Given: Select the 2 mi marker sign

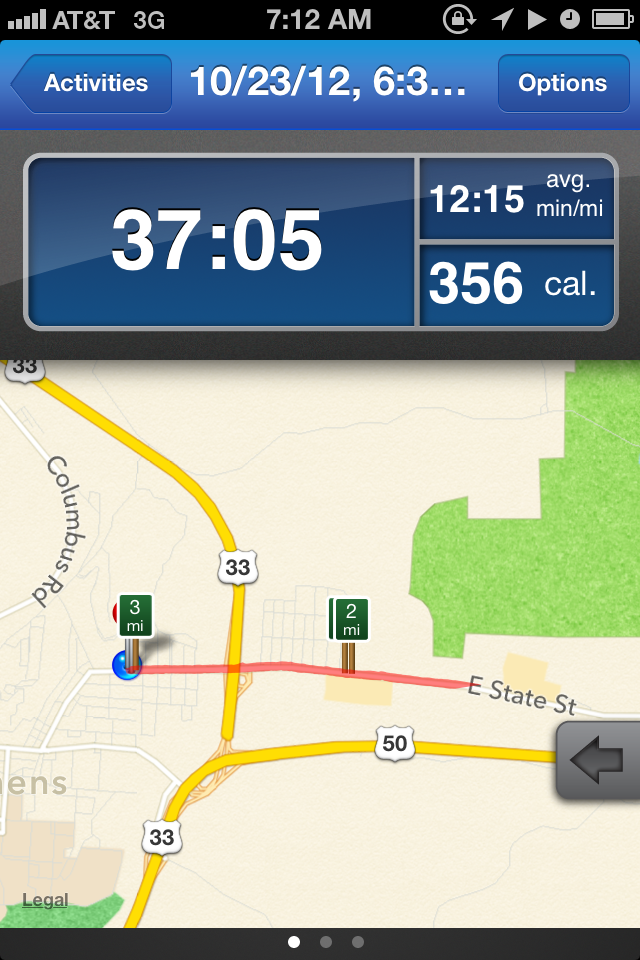Looking at the screenshot, I should pos(350,620).
